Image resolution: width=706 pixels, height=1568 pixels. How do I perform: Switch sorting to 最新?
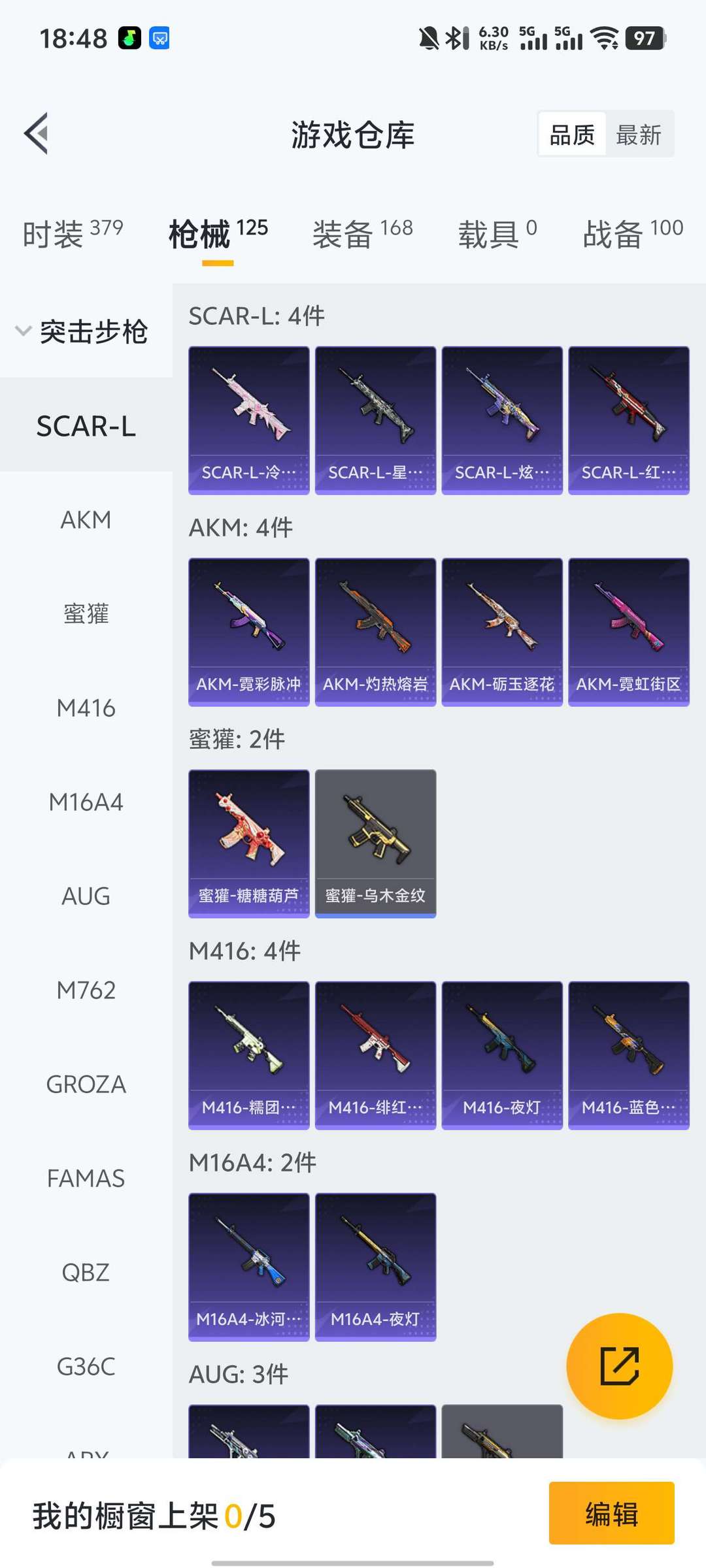(x=639, y=133)
